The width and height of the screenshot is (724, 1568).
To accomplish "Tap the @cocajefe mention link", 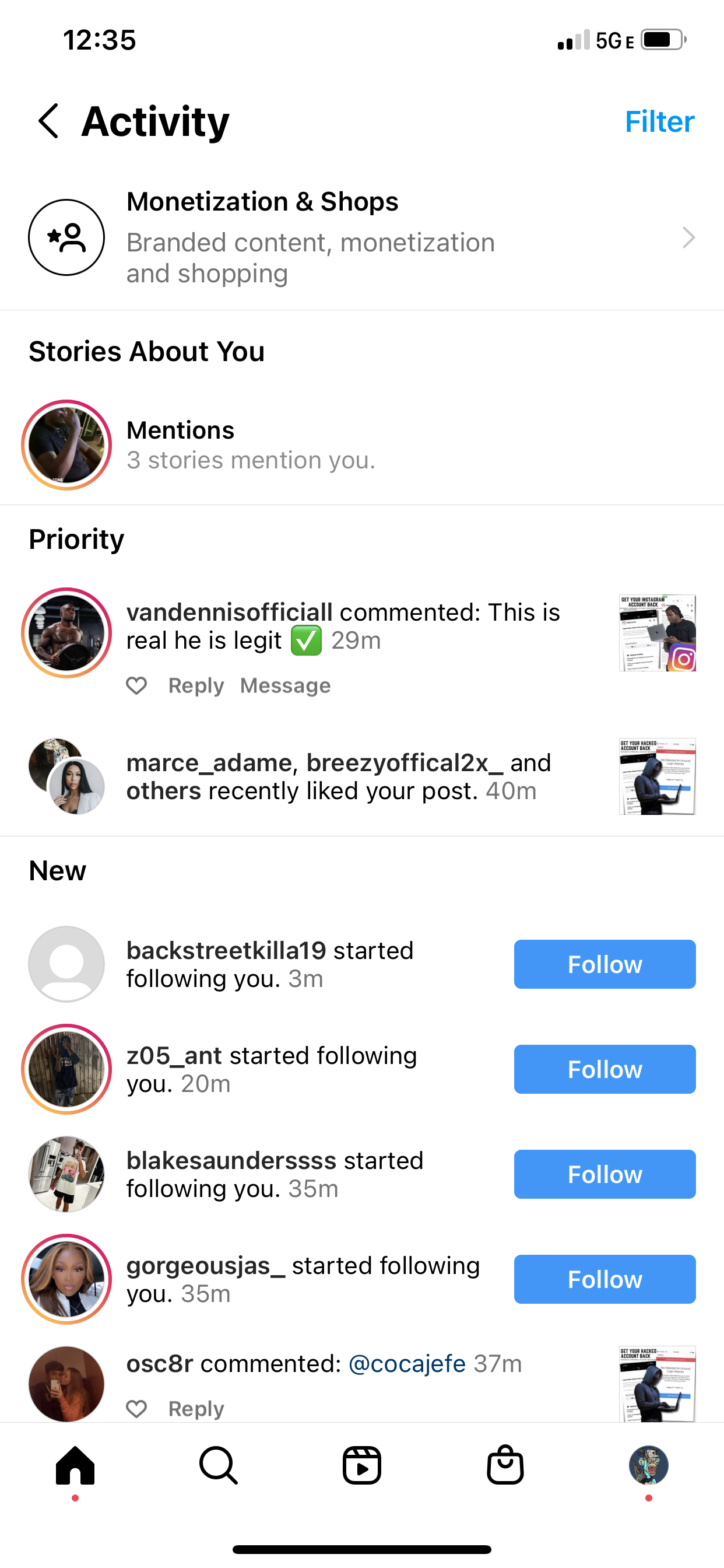I will tap(407, 1363).
